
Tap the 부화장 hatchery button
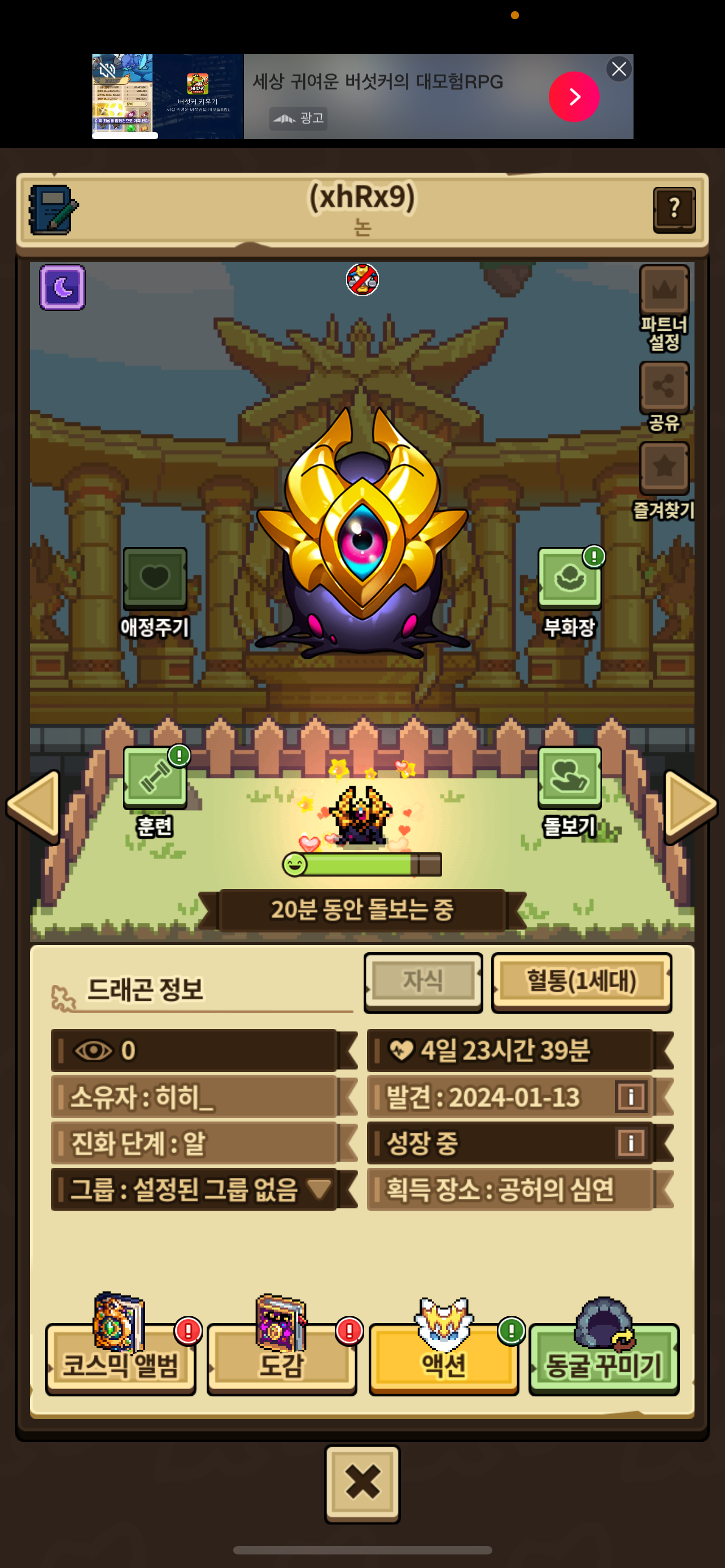pyautogui.click(x=569, y=578)
